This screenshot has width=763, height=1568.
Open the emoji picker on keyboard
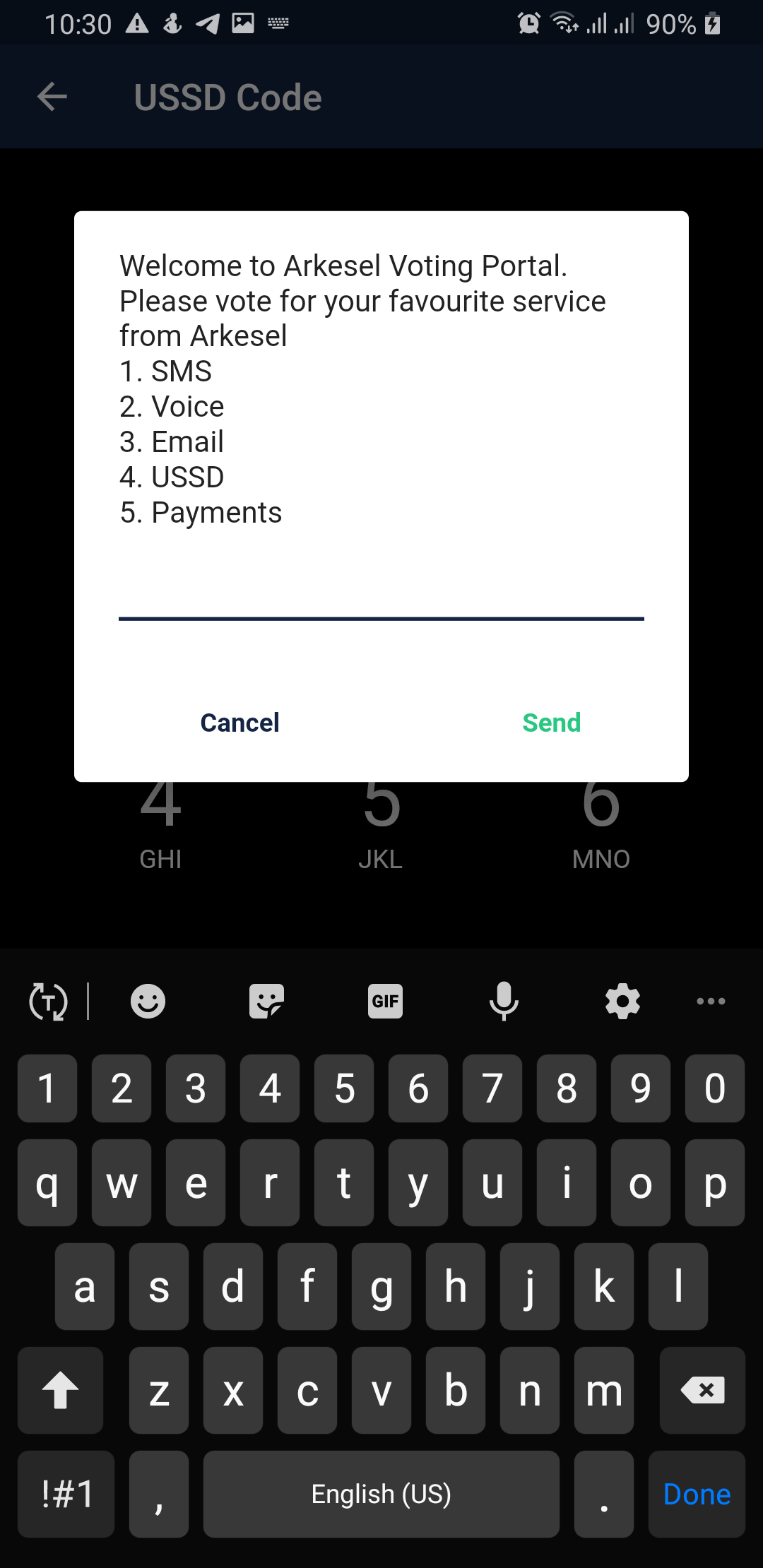148,1001
